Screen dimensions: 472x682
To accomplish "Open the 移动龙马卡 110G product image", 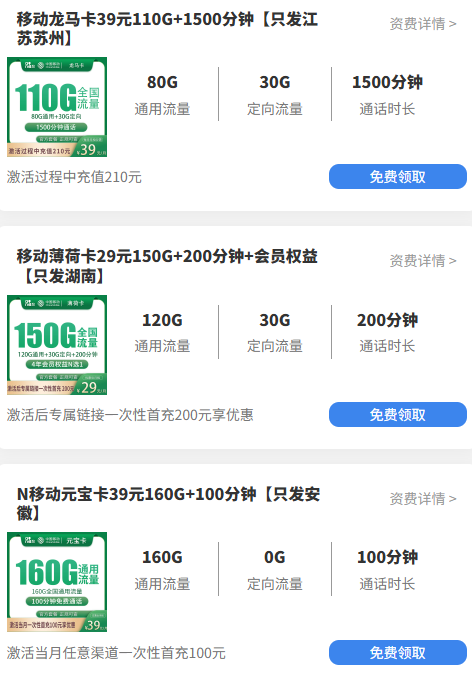I will pyautogui.click(x=57, y=107).
